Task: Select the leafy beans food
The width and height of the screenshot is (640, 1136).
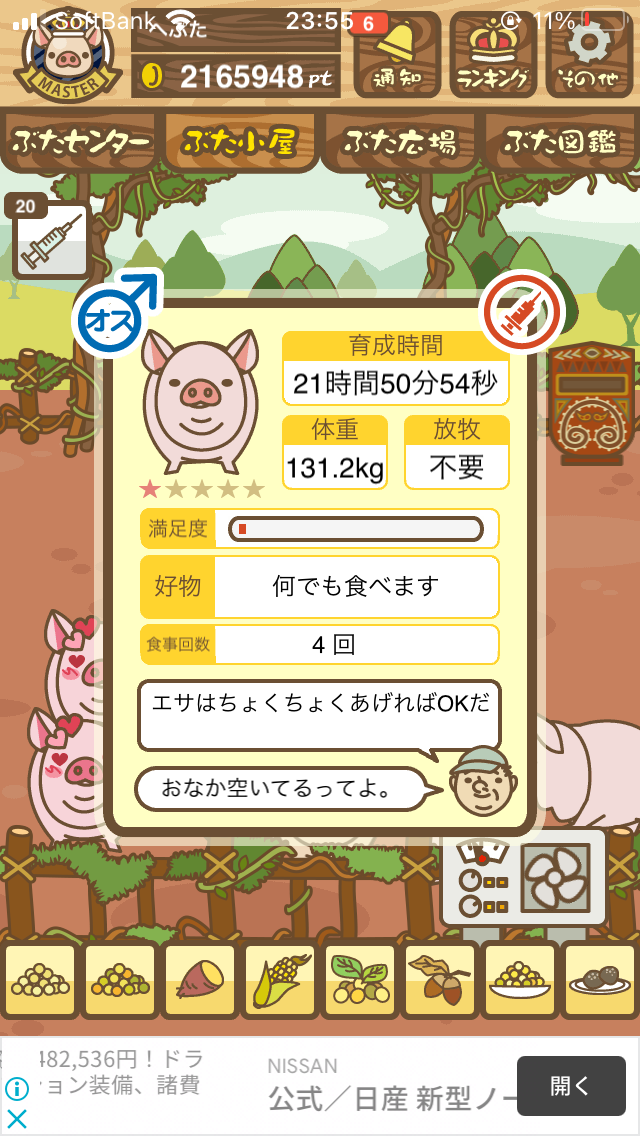Action: point(360,980)
